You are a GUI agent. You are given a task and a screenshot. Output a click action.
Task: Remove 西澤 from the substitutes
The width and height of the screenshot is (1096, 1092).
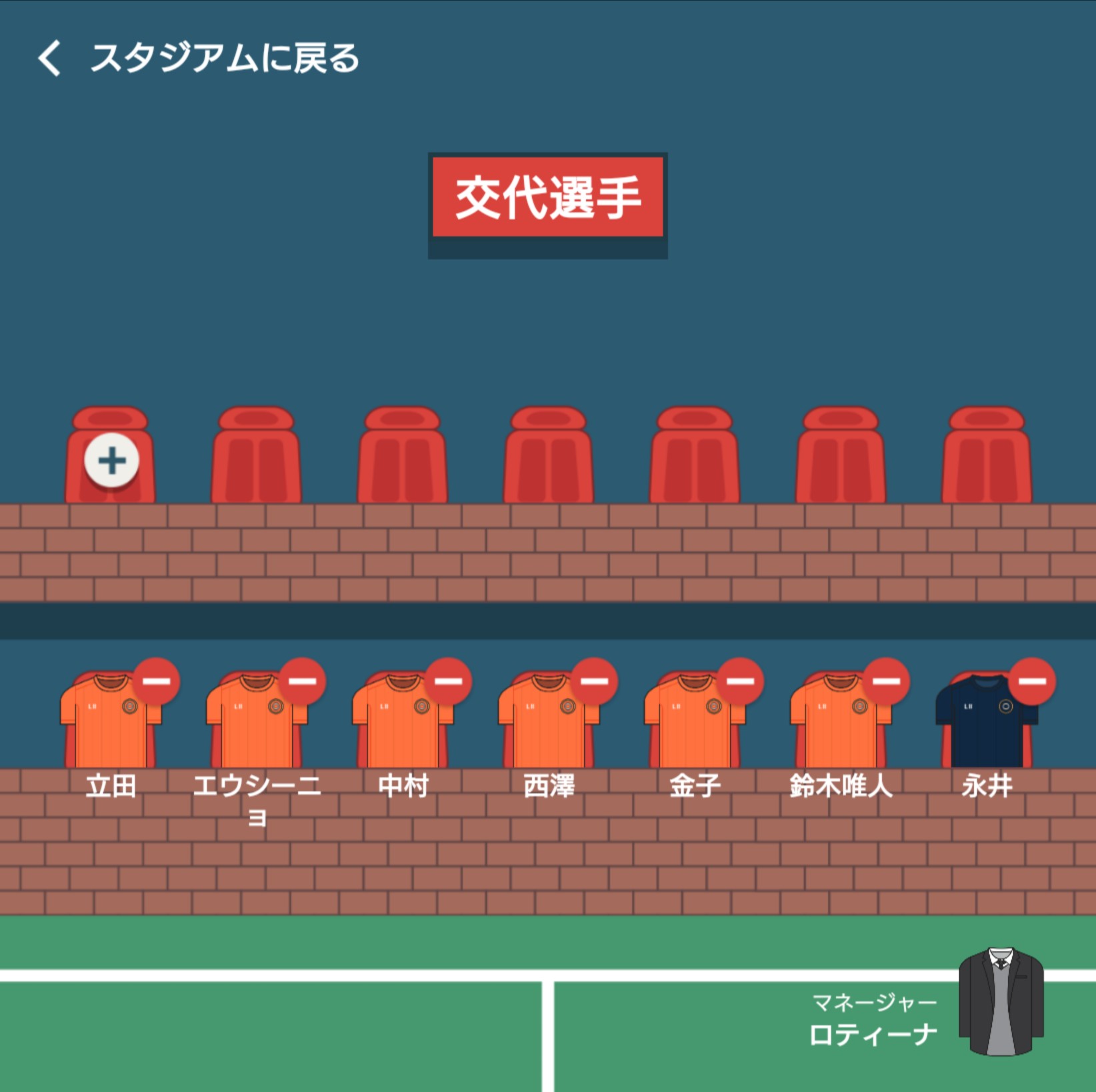[594, 681]
